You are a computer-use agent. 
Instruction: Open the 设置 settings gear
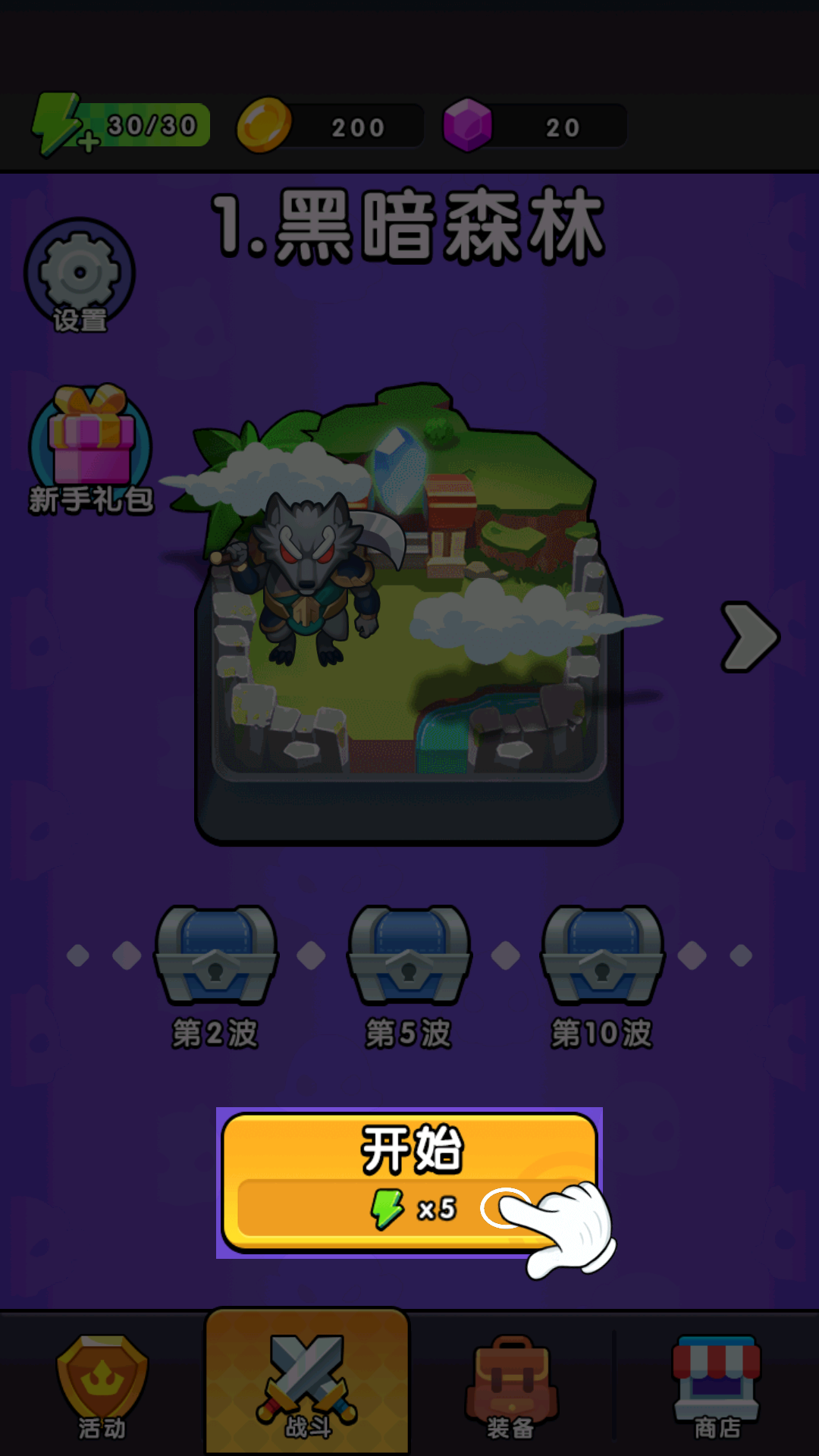80,275
